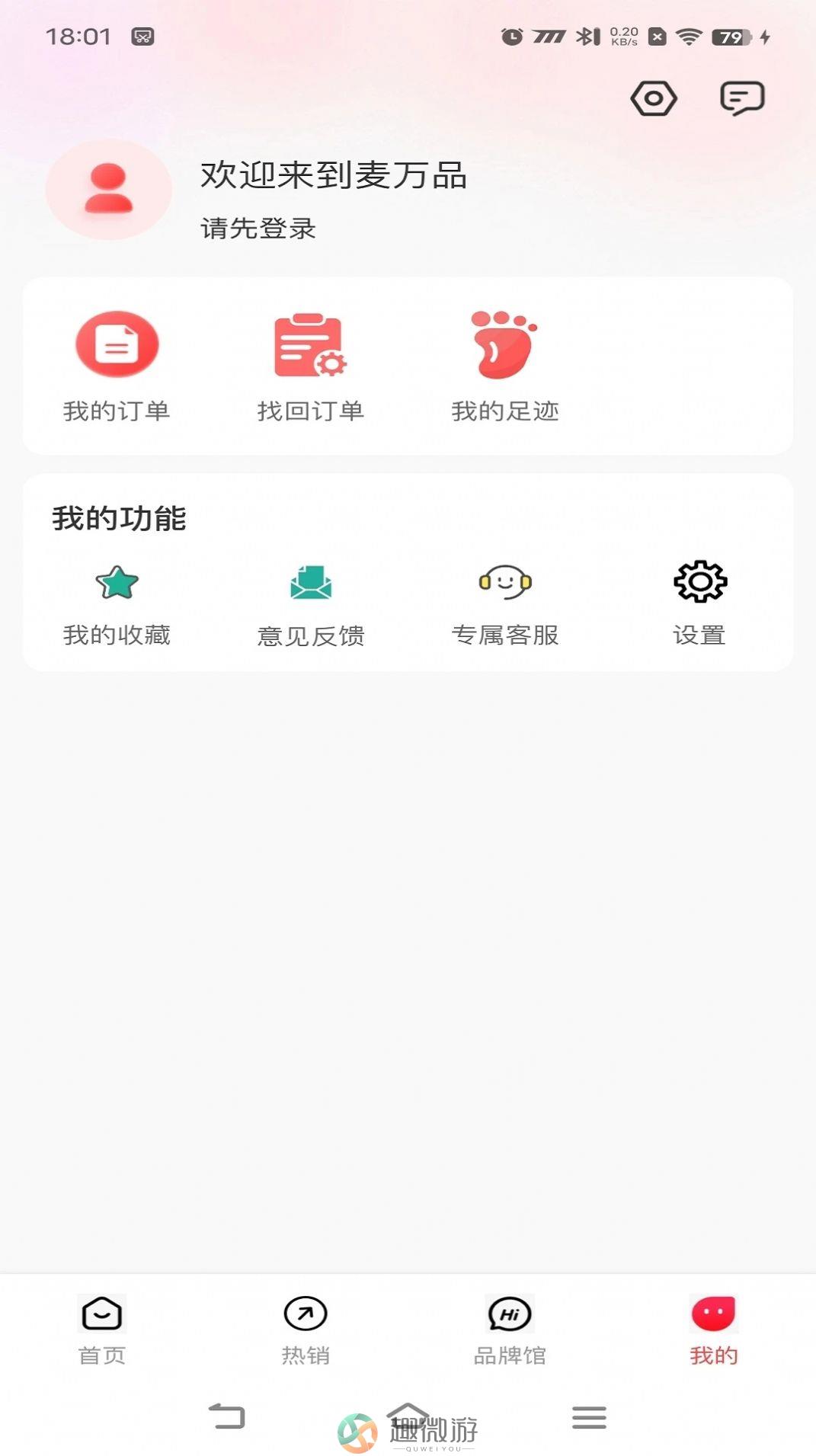Open 意见反馈 feedback
This screenshot has width=816, height=1456.
pos(311,605)
